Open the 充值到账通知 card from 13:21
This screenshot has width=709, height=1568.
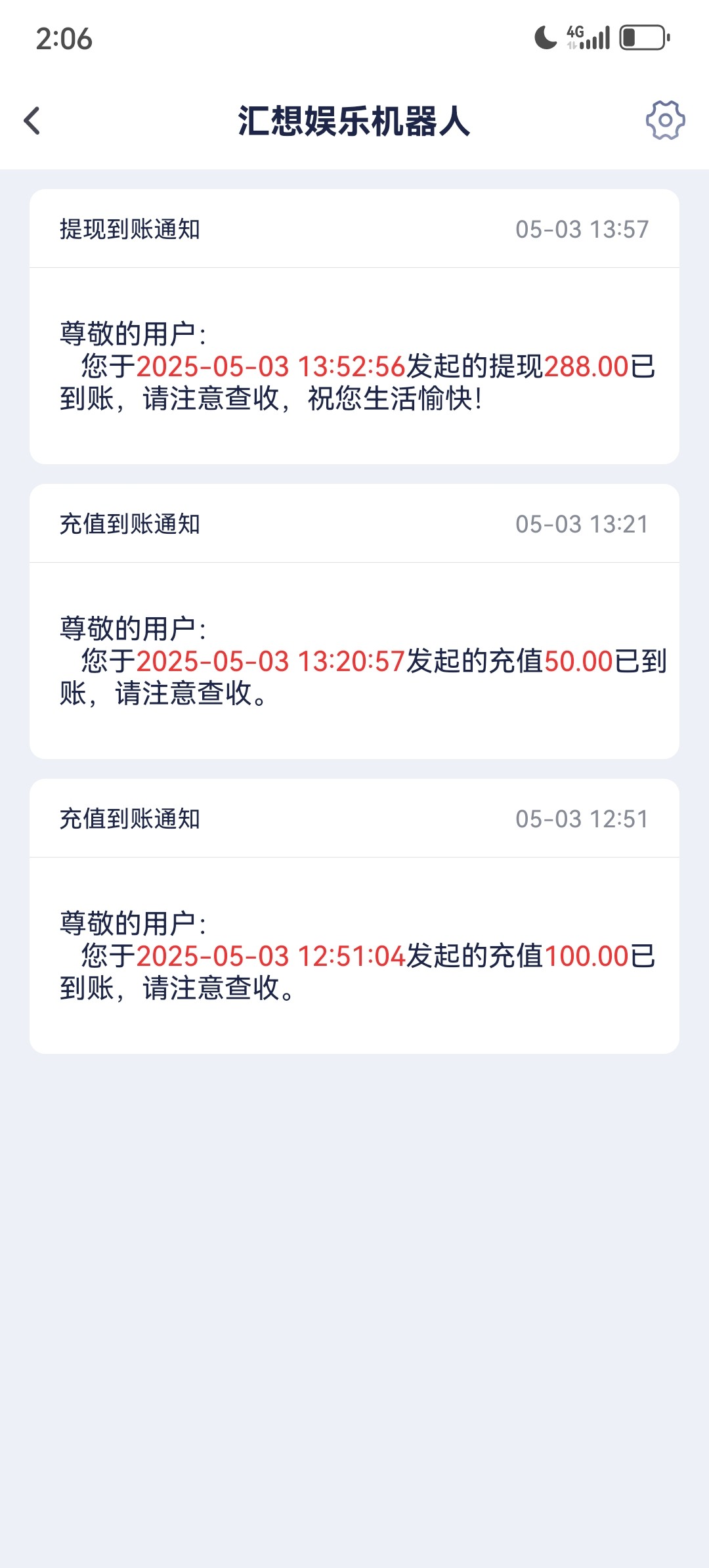coord(354,621)
